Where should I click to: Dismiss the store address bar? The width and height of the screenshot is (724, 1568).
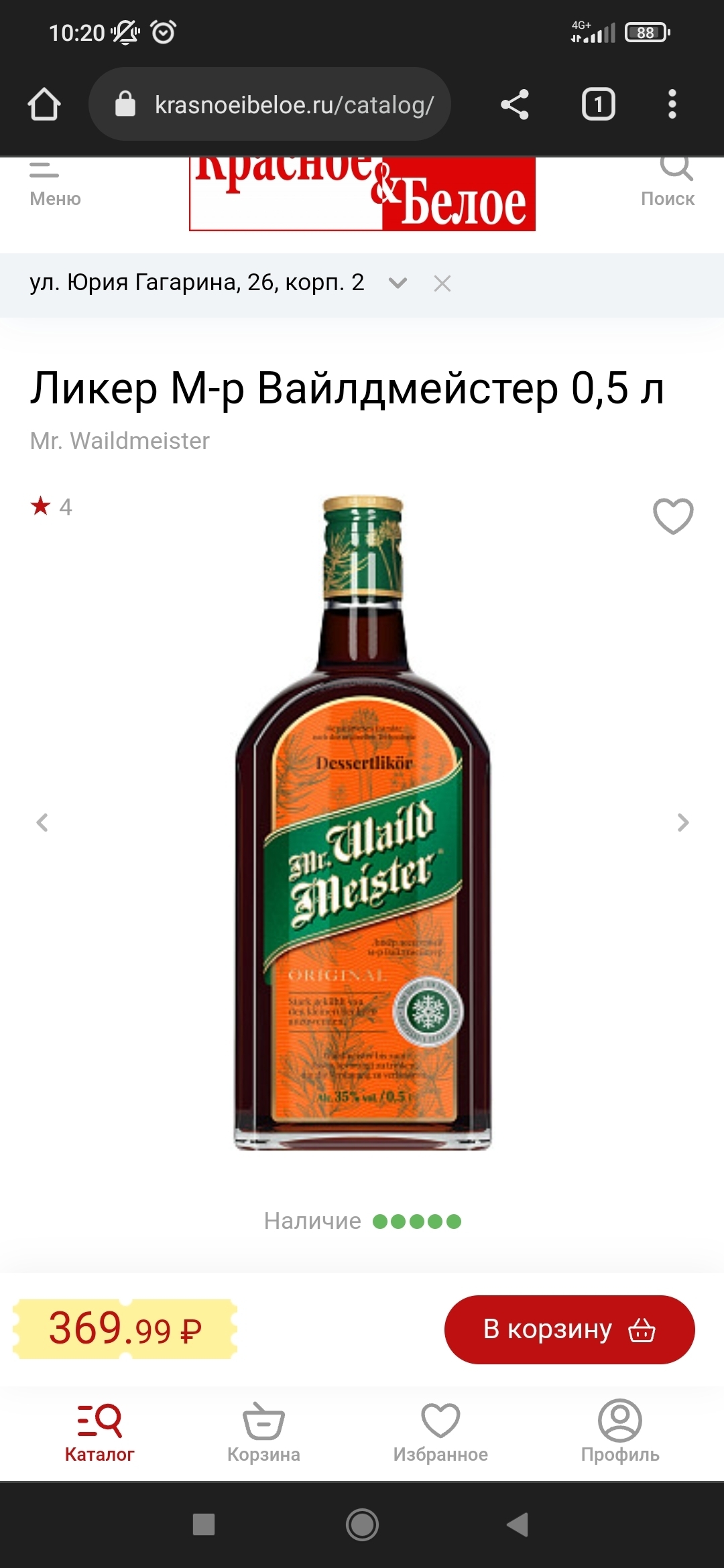[442, 283]
